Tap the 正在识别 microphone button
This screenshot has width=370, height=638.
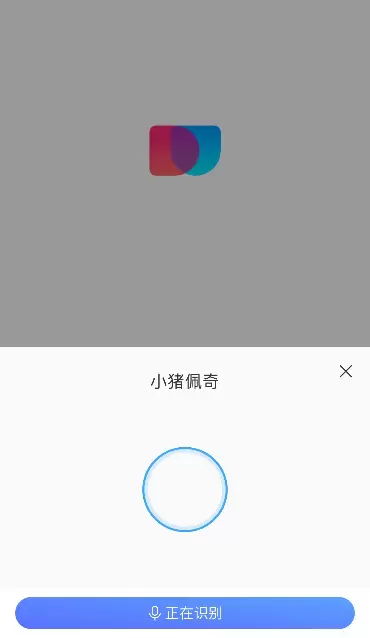[x=185, y=613]
